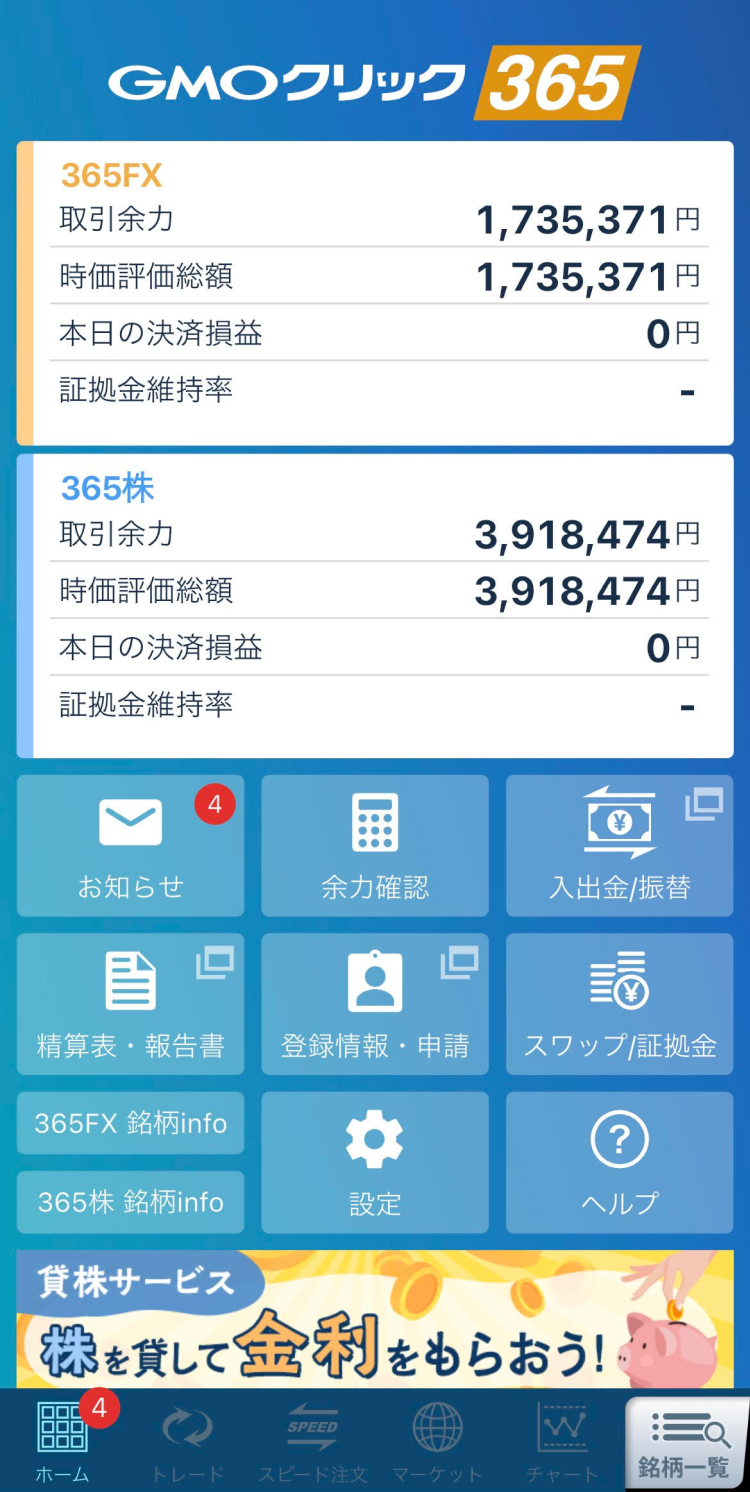
Task: Open 精算表・報告書 reports
Action: point(130,1004)
